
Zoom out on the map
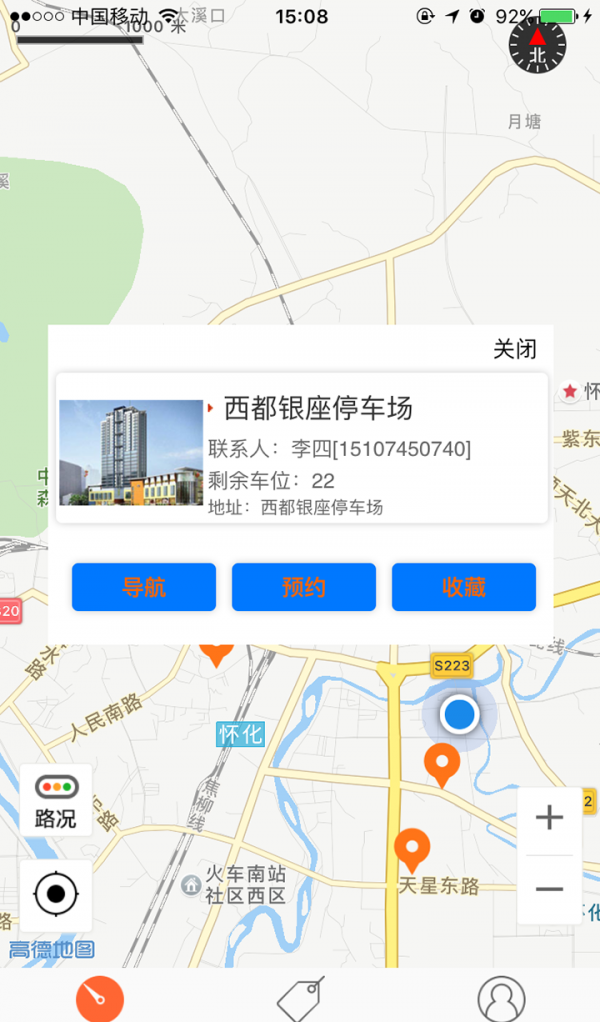(549, 889)
